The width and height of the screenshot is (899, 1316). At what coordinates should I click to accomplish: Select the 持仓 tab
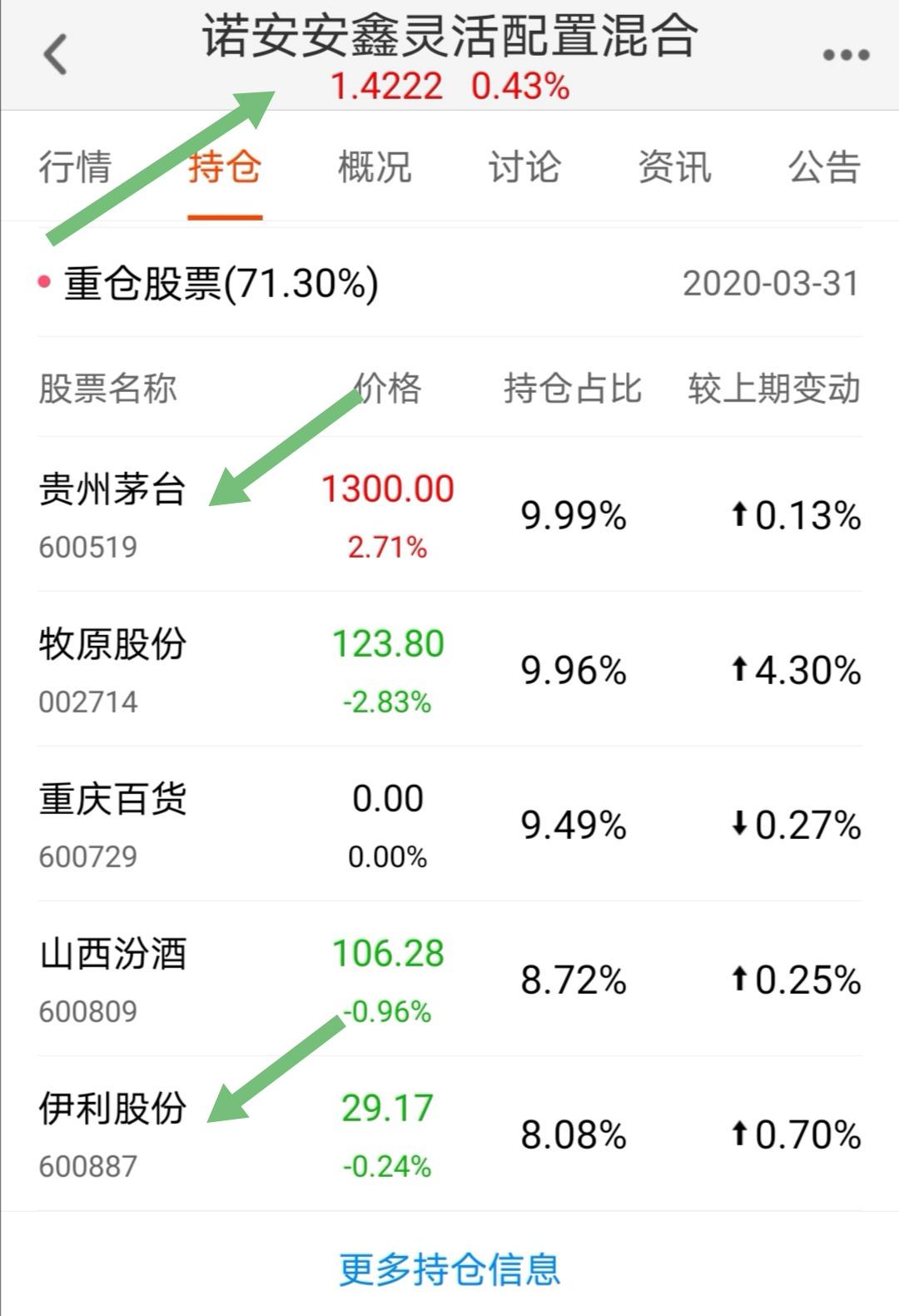(225, 166)
